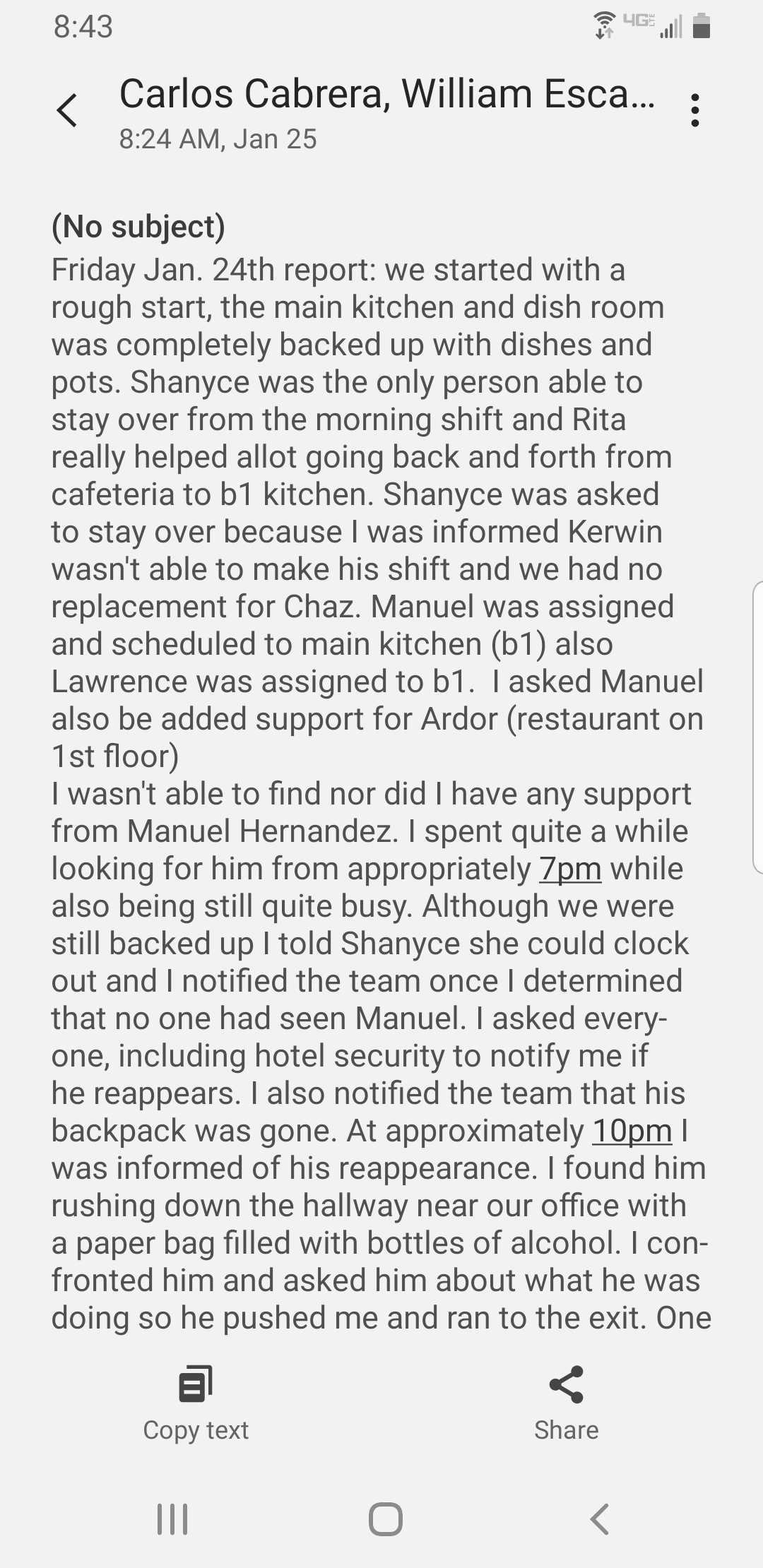
Task: Go back to the conversation list
Action: click(67, 111)
